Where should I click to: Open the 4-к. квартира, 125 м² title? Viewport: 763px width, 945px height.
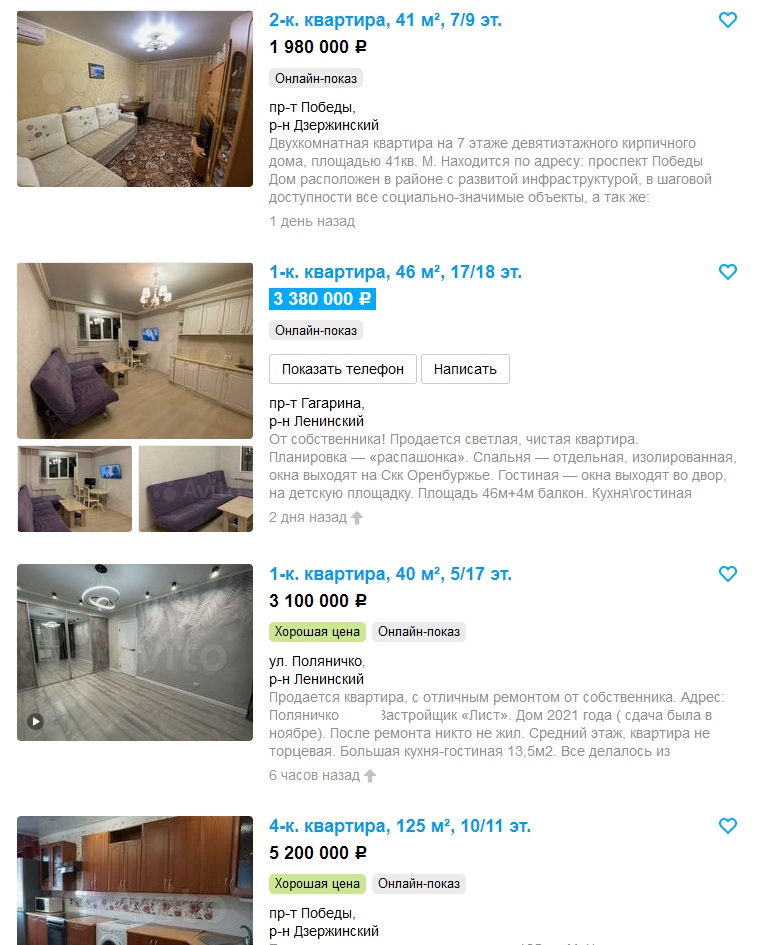[400, 826]
